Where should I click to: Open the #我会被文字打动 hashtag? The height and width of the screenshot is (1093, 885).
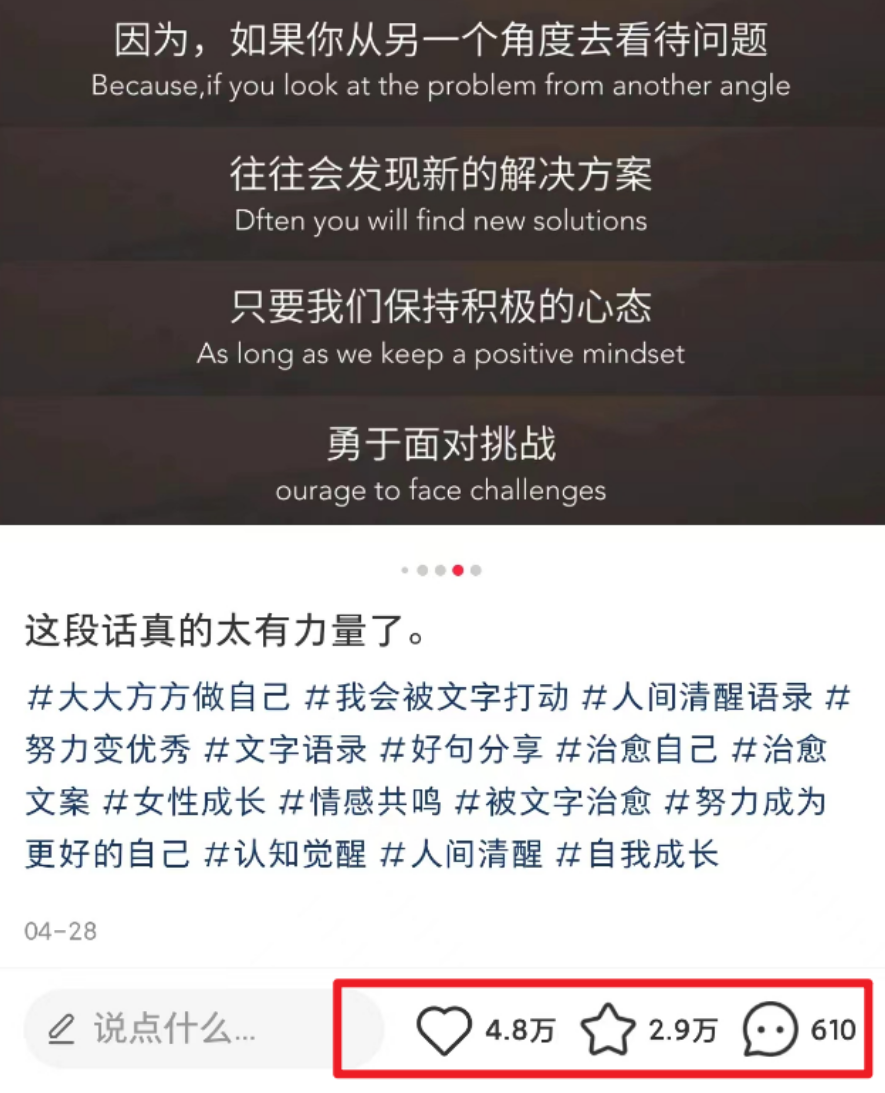(x=437, y=696)
